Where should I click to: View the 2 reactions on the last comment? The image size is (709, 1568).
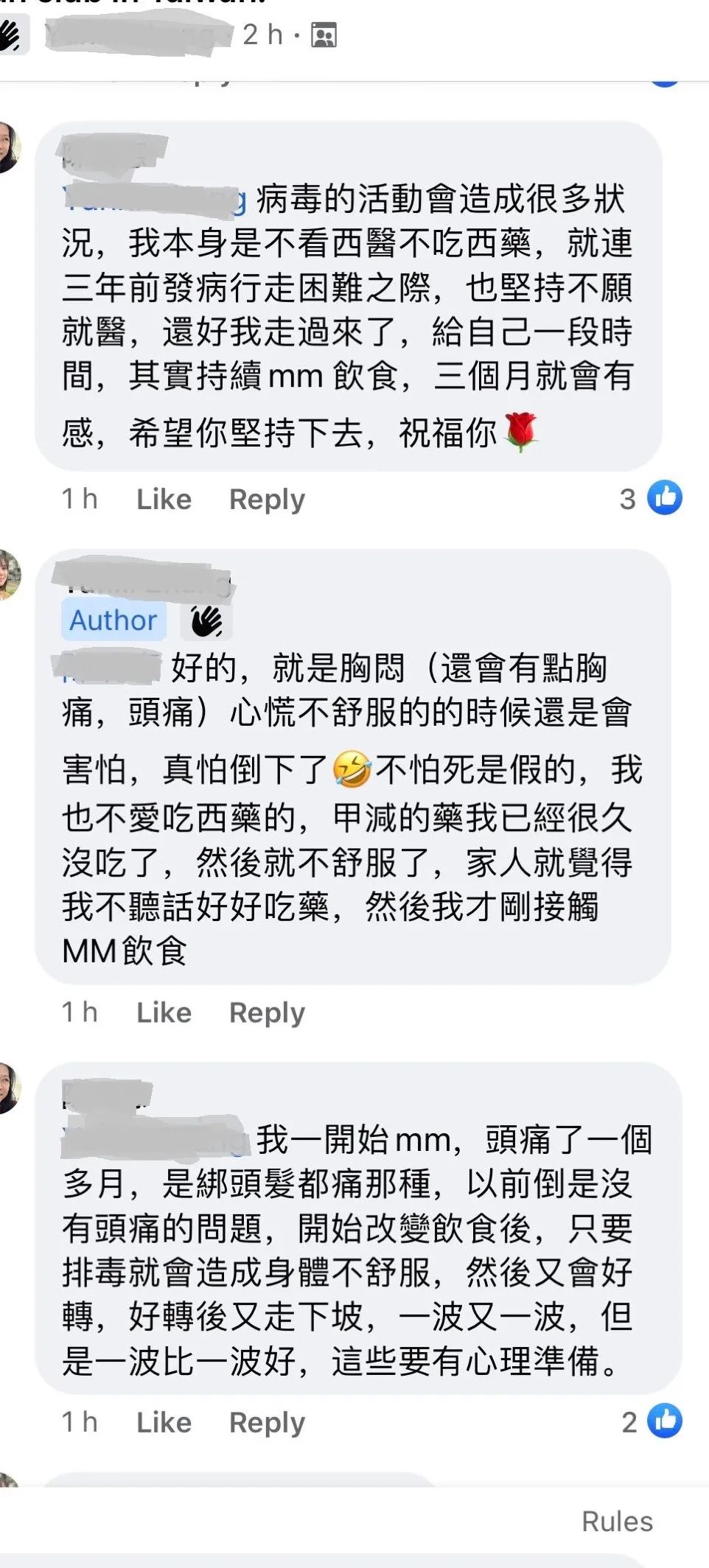pyautogui.click(x=652, y=1421)
